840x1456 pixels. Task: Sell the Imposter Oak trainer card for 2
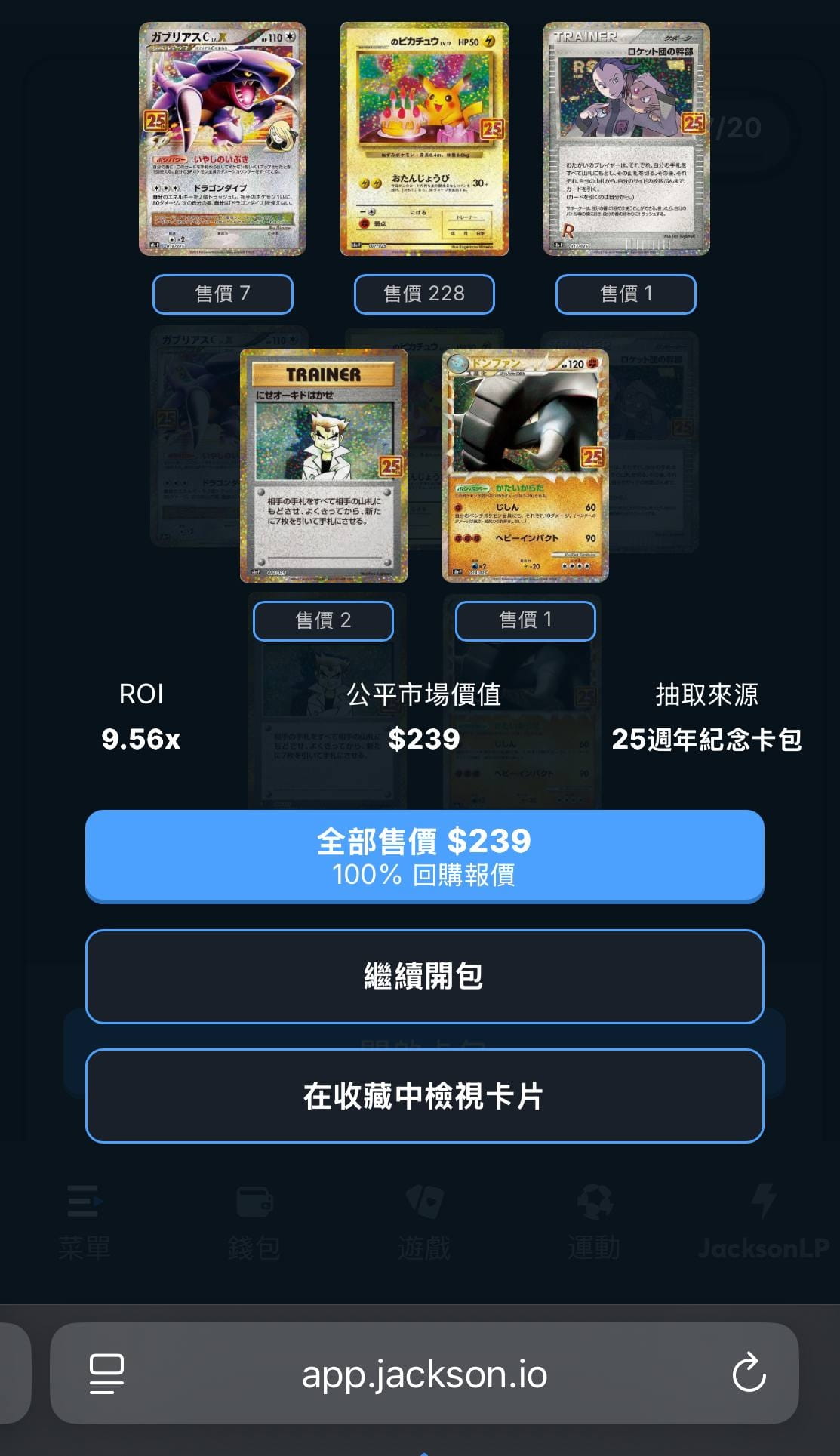(x=323, y=620)
